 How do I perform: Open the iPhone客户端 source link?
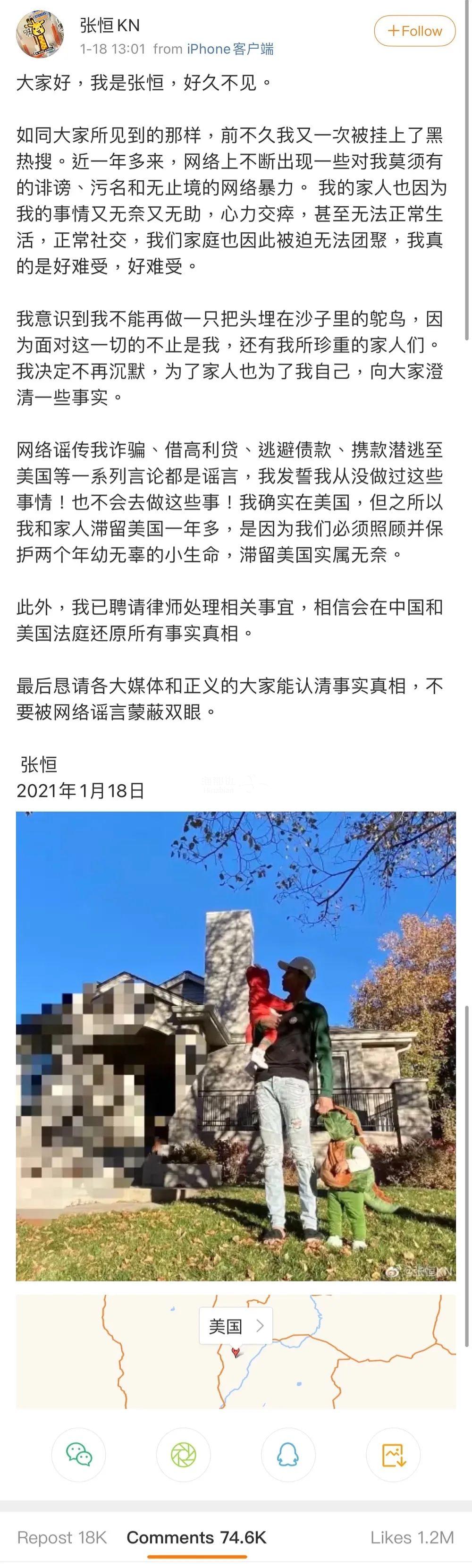point(230,49)
